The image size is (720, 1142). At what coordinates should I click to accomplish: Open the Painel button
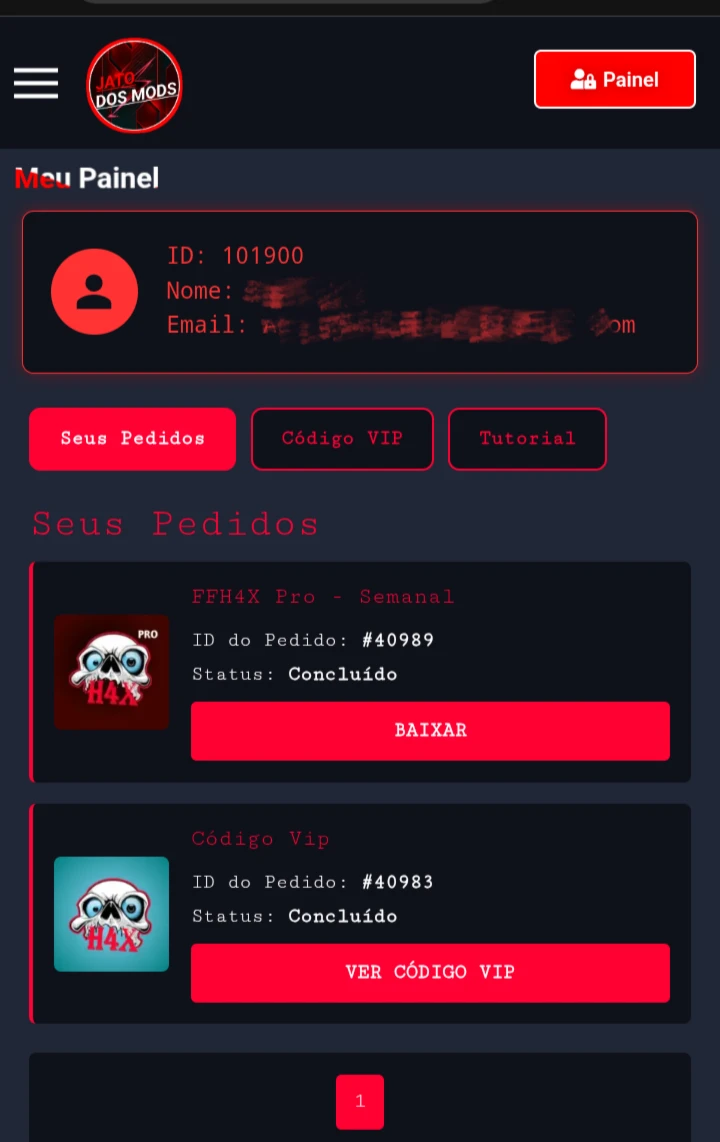(614, 79)
